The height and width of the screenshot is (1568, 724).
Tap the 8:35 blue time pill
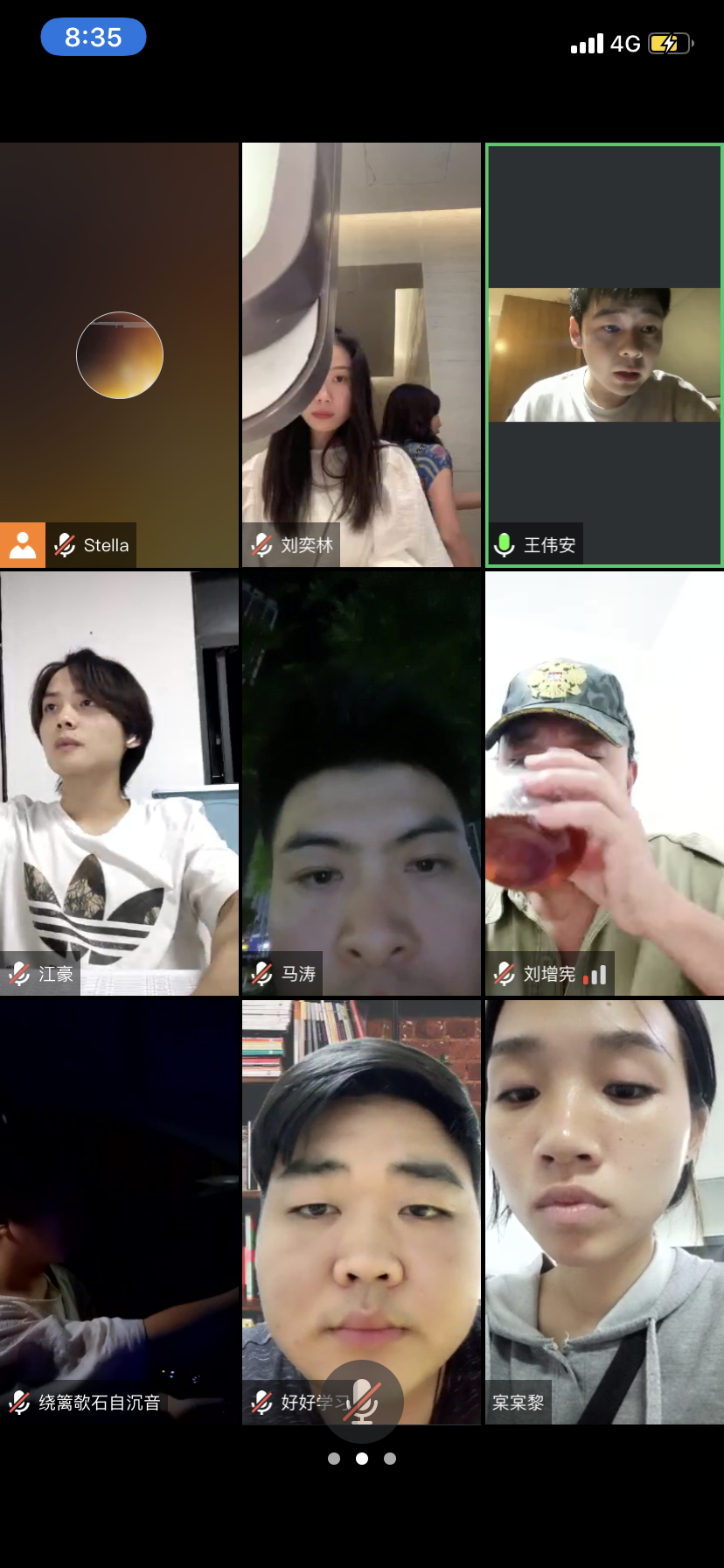click(x=93, y=37)
